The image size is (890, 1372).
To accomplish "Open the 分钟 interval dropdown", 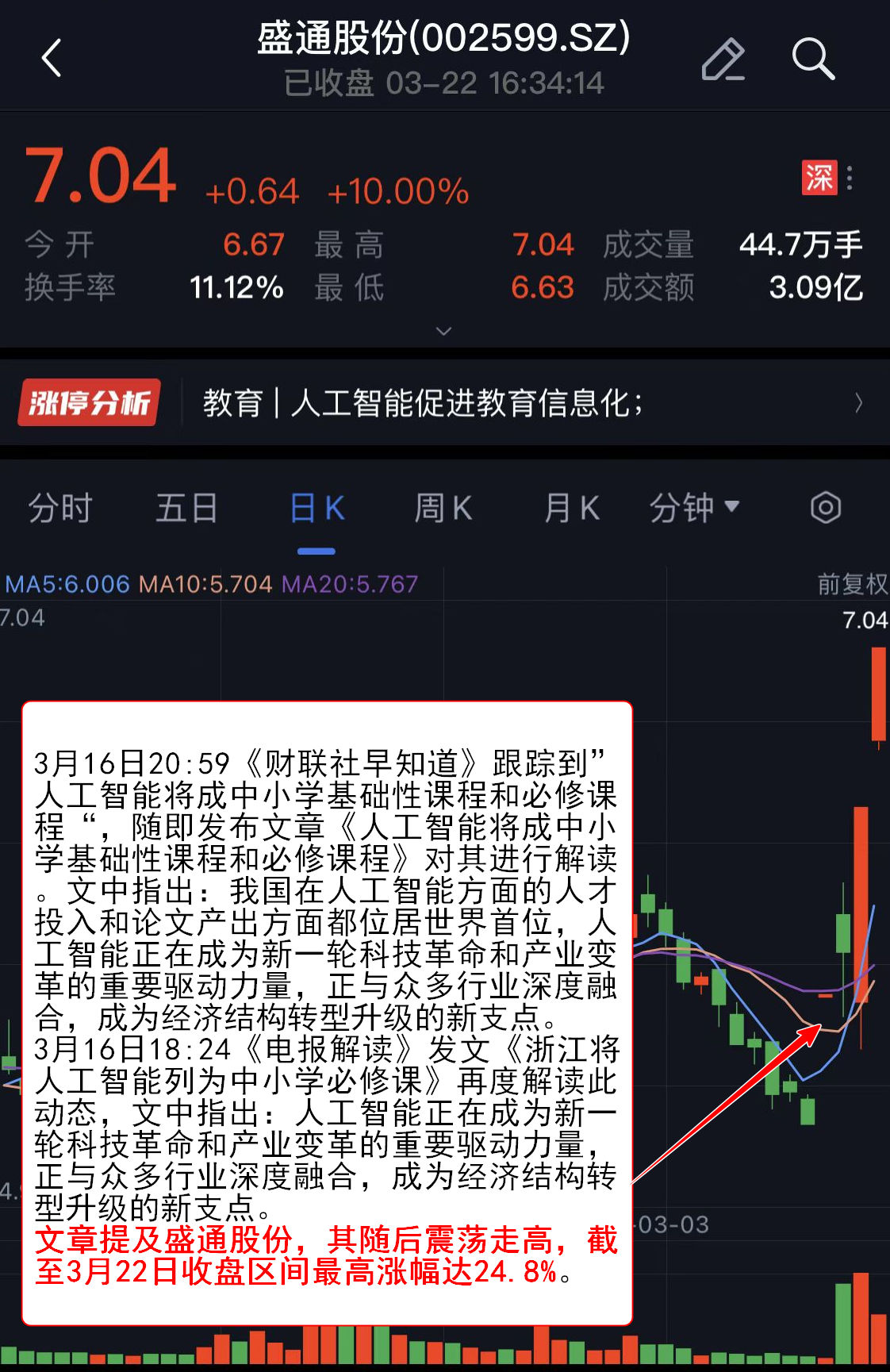I will [694, 508].
